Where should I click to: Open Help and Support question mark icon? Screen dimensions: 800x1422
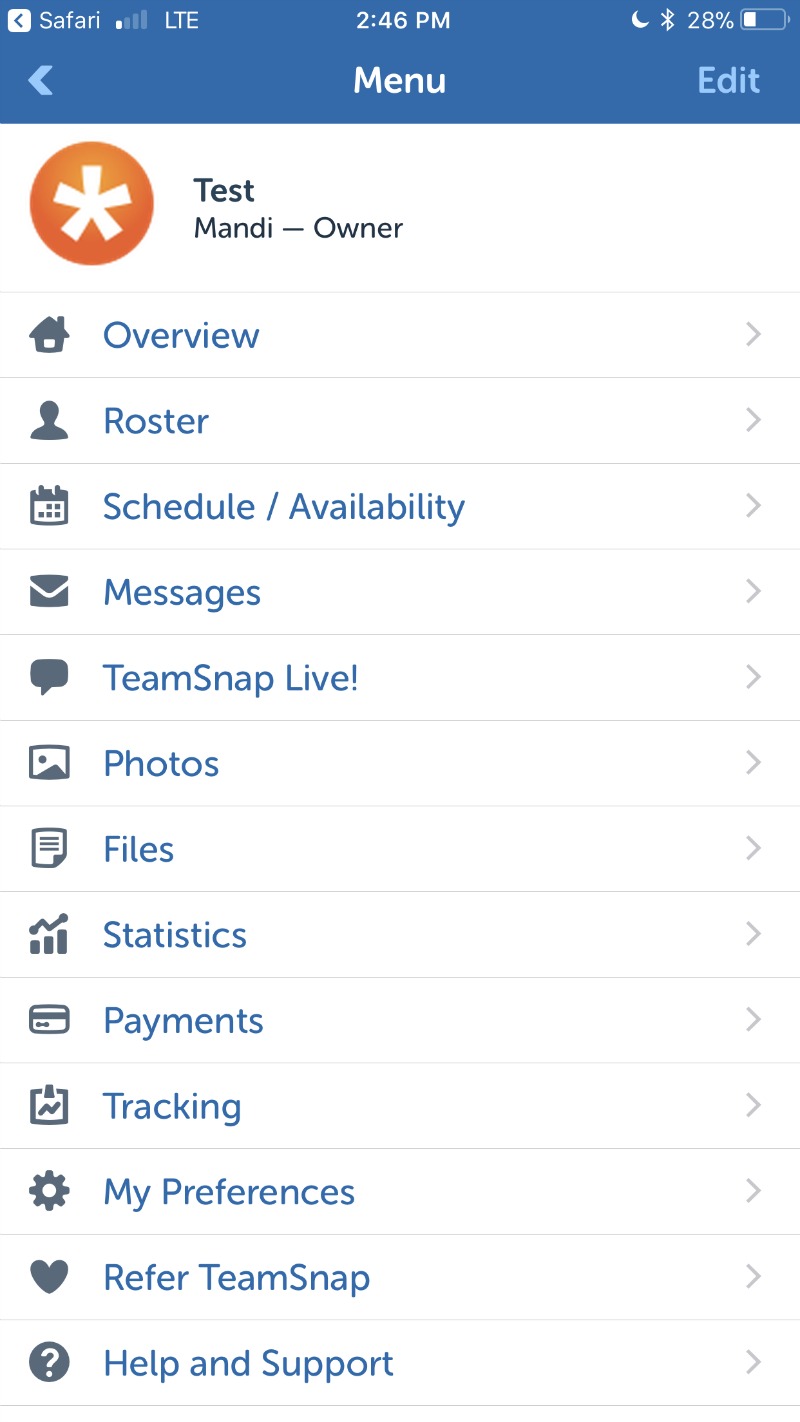pyautogui.click(x=48, y=1362)
